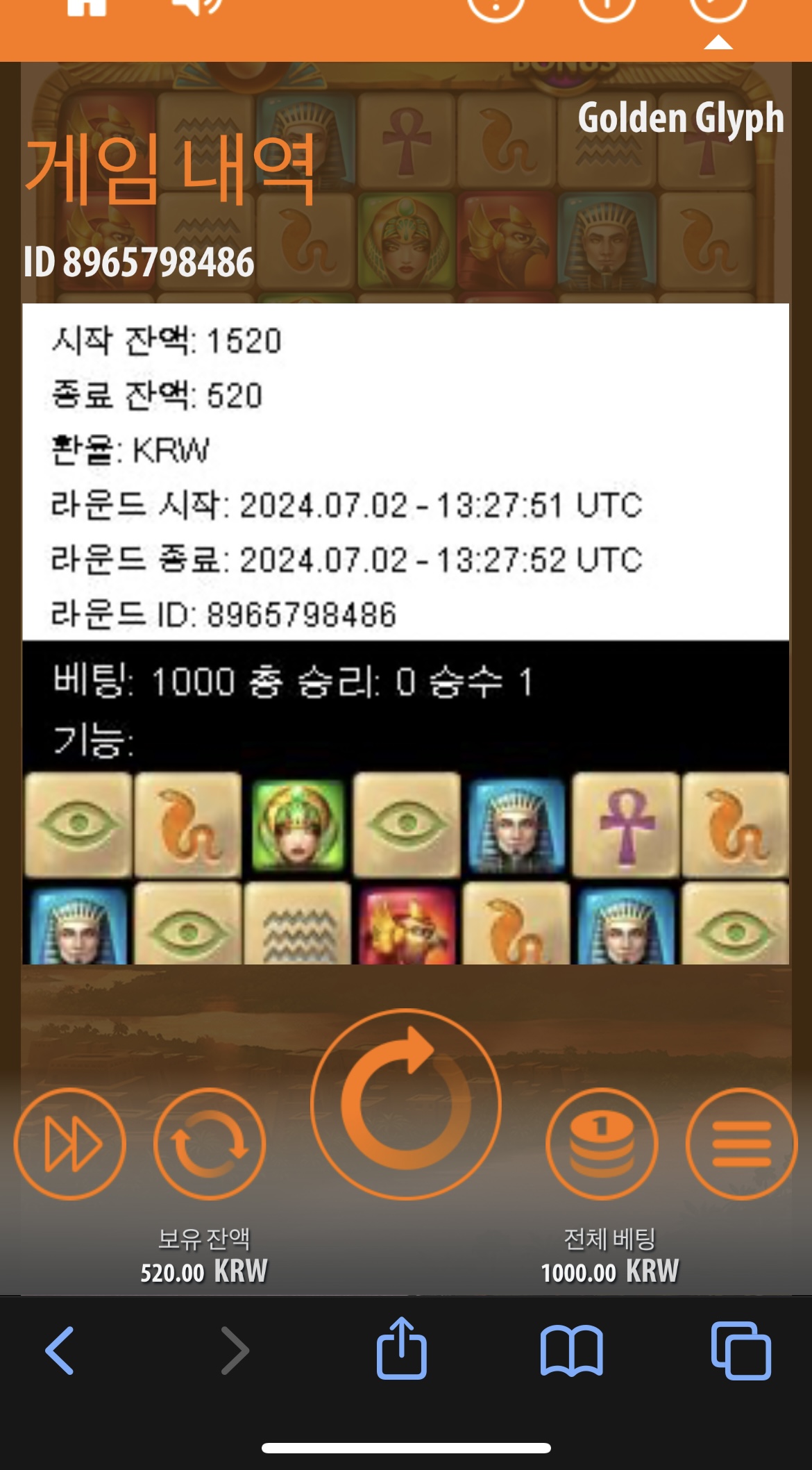Screen dimensions: 812x1470
Task: Share this page from the browser toolbar
Action: (x=401, y=1348)
